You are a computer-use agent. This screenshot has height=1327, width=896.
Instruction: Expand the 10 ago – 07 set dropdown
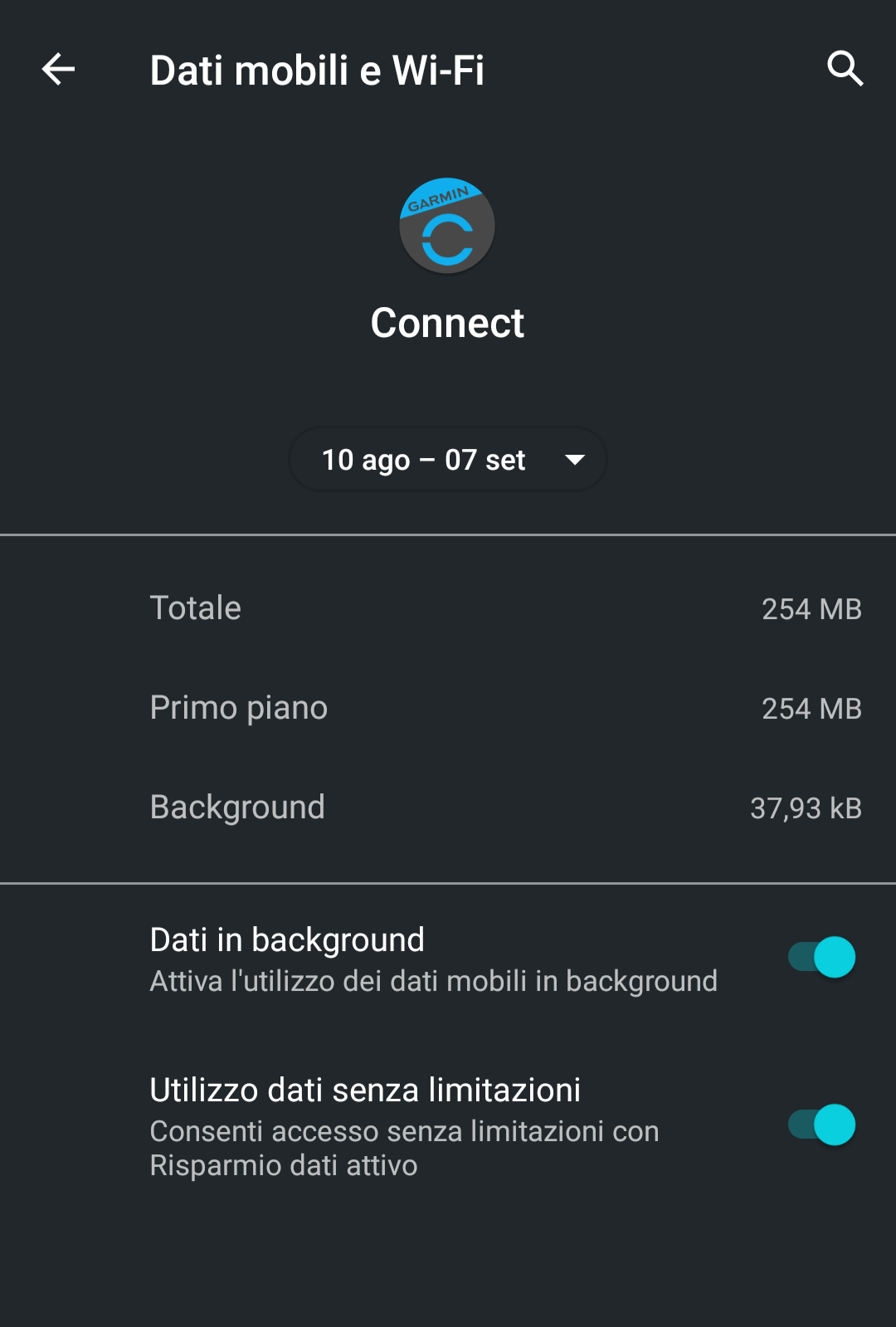tap(448, 460)
